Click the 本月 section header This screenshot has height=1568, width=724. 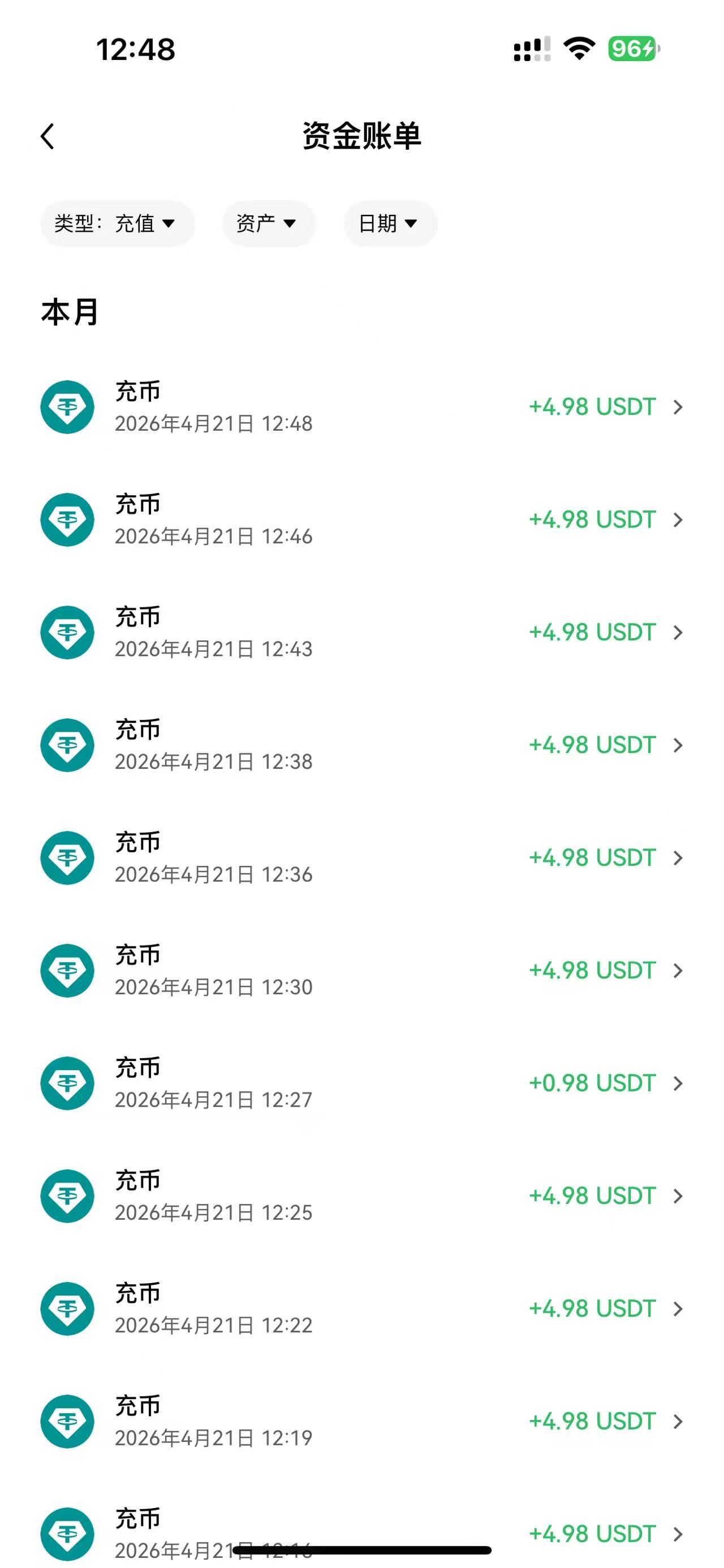[69, 312]
